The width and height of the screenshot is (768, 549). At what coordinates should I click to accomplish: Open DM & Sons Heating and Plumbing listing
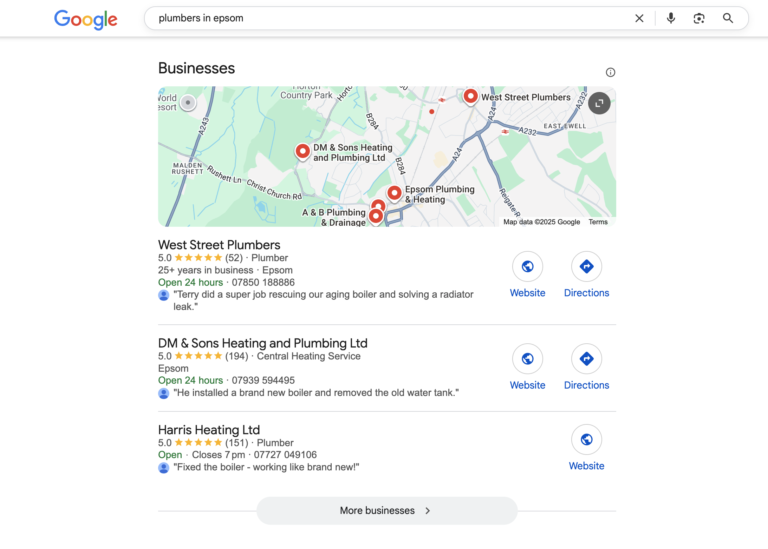tap(262, 343)
